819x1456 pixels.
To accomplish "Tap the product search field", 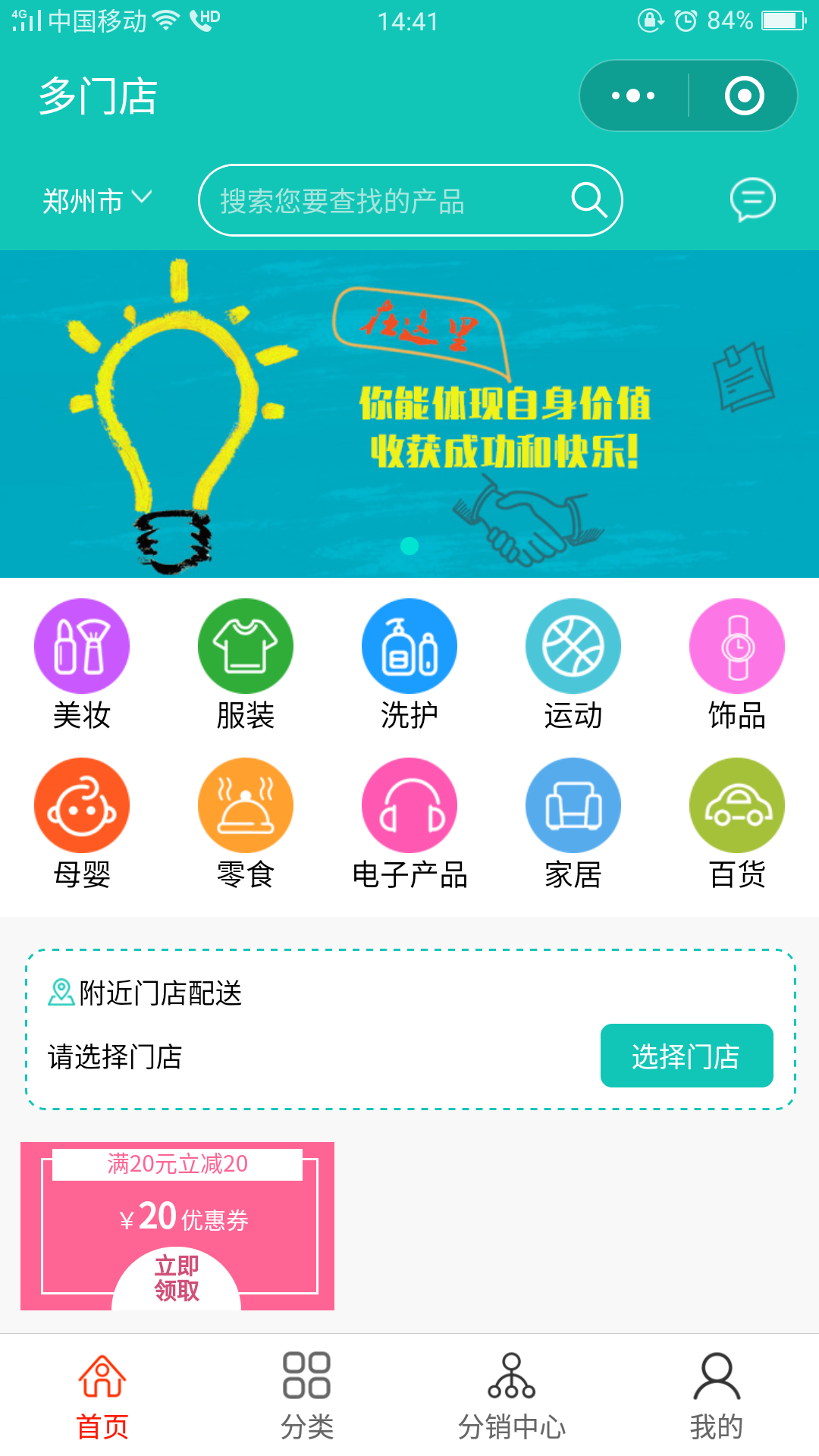I will 387,201.
